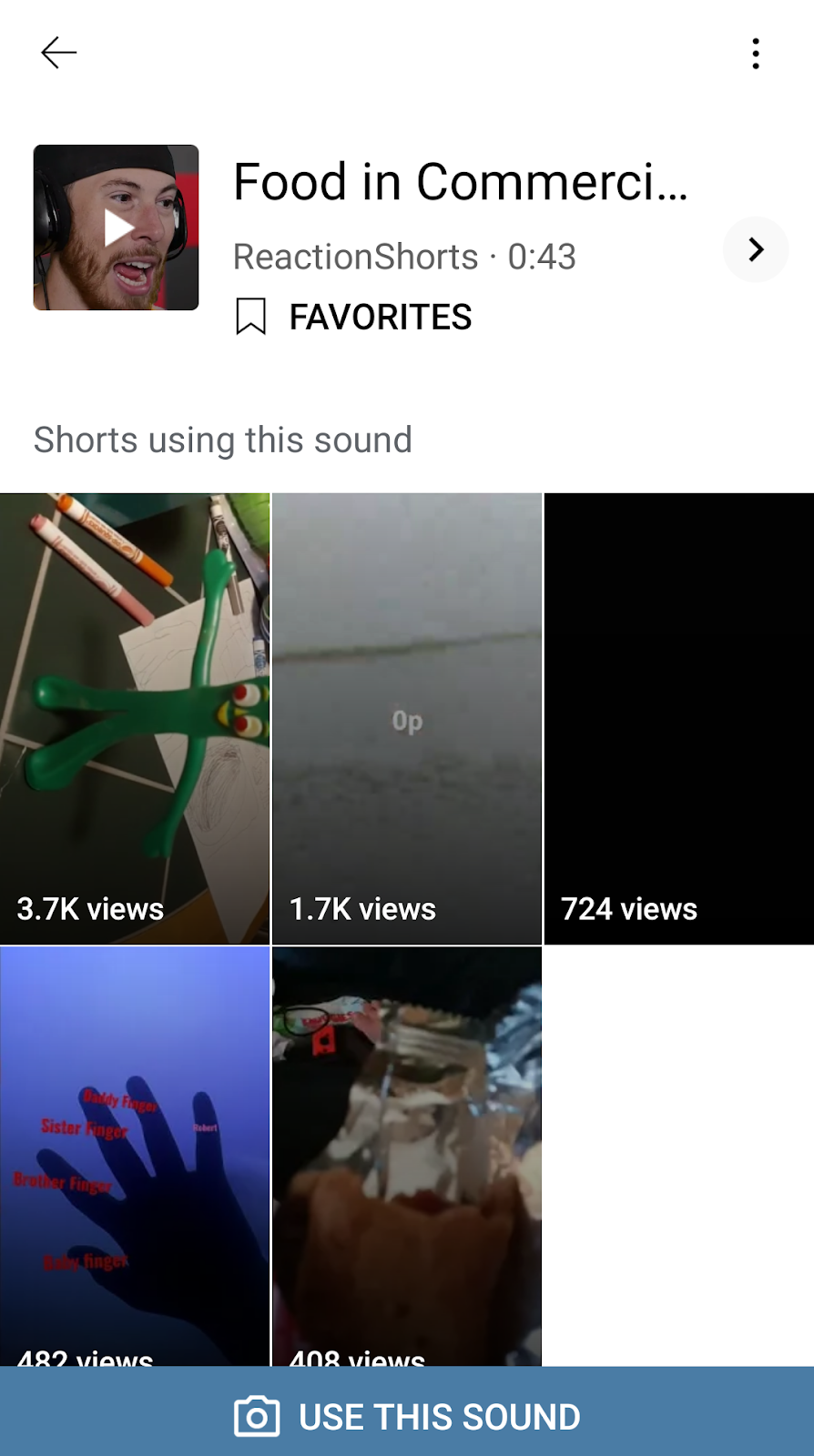Open the source video via the chevron arrow
The width and height of the screenshot is (814, 1456).
755,249
